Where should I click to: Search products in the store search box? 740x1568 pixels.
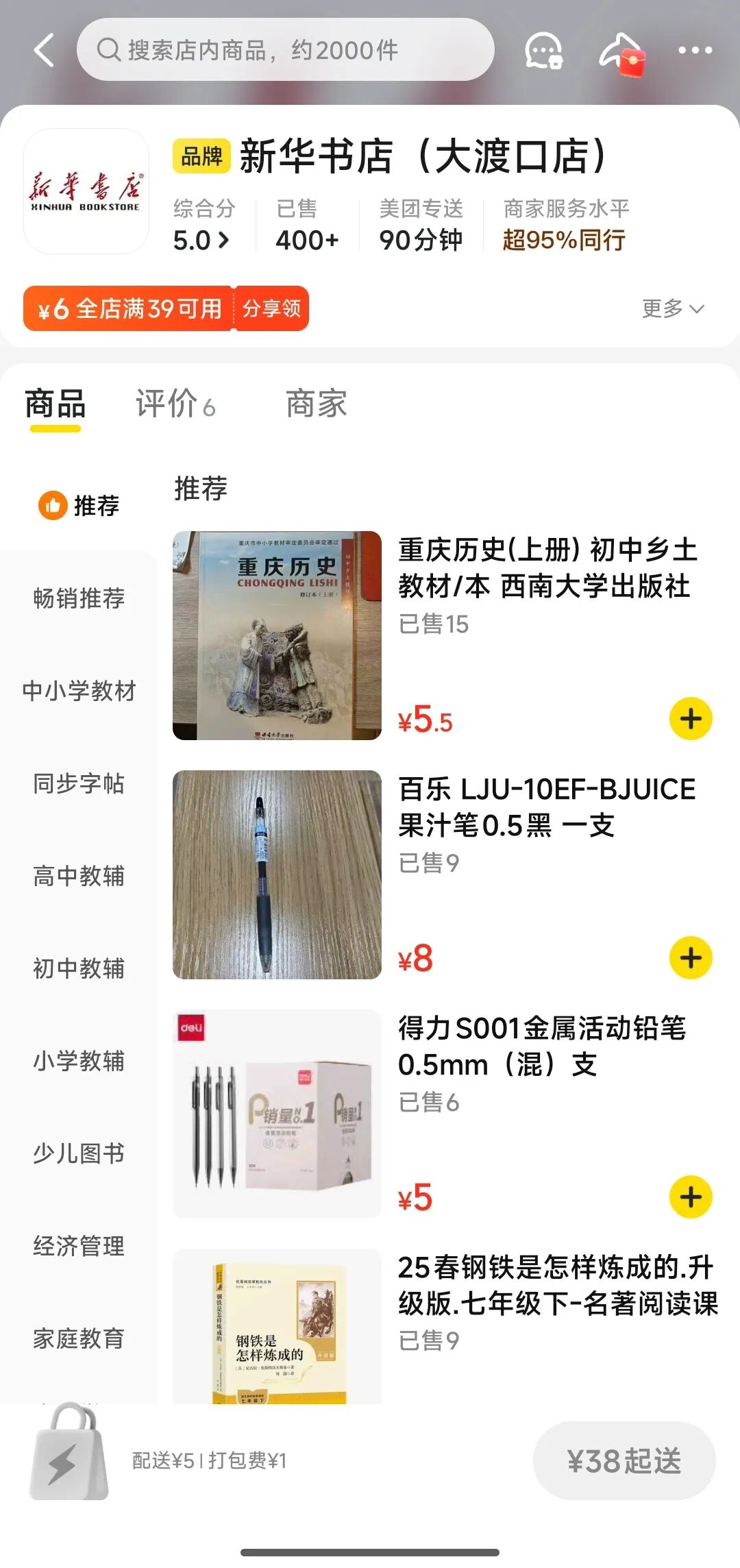[x=285, y=50]
